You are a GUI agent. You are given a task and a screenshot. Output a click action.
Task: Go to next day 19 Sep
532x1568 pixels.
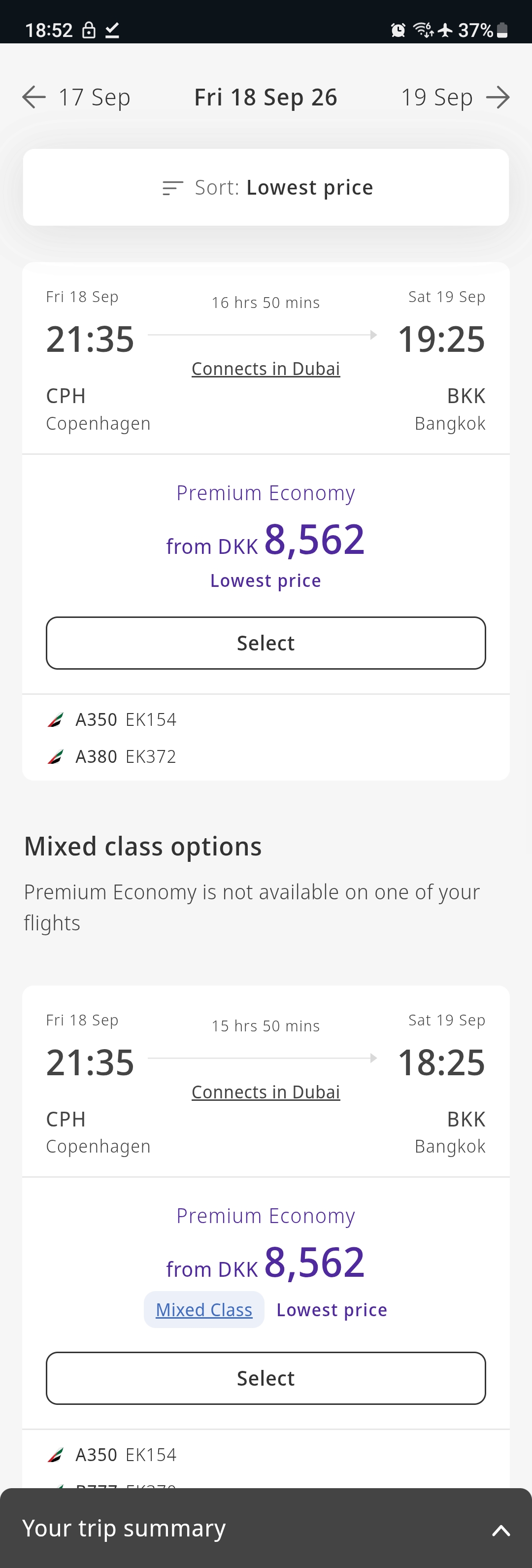[454, 98]
